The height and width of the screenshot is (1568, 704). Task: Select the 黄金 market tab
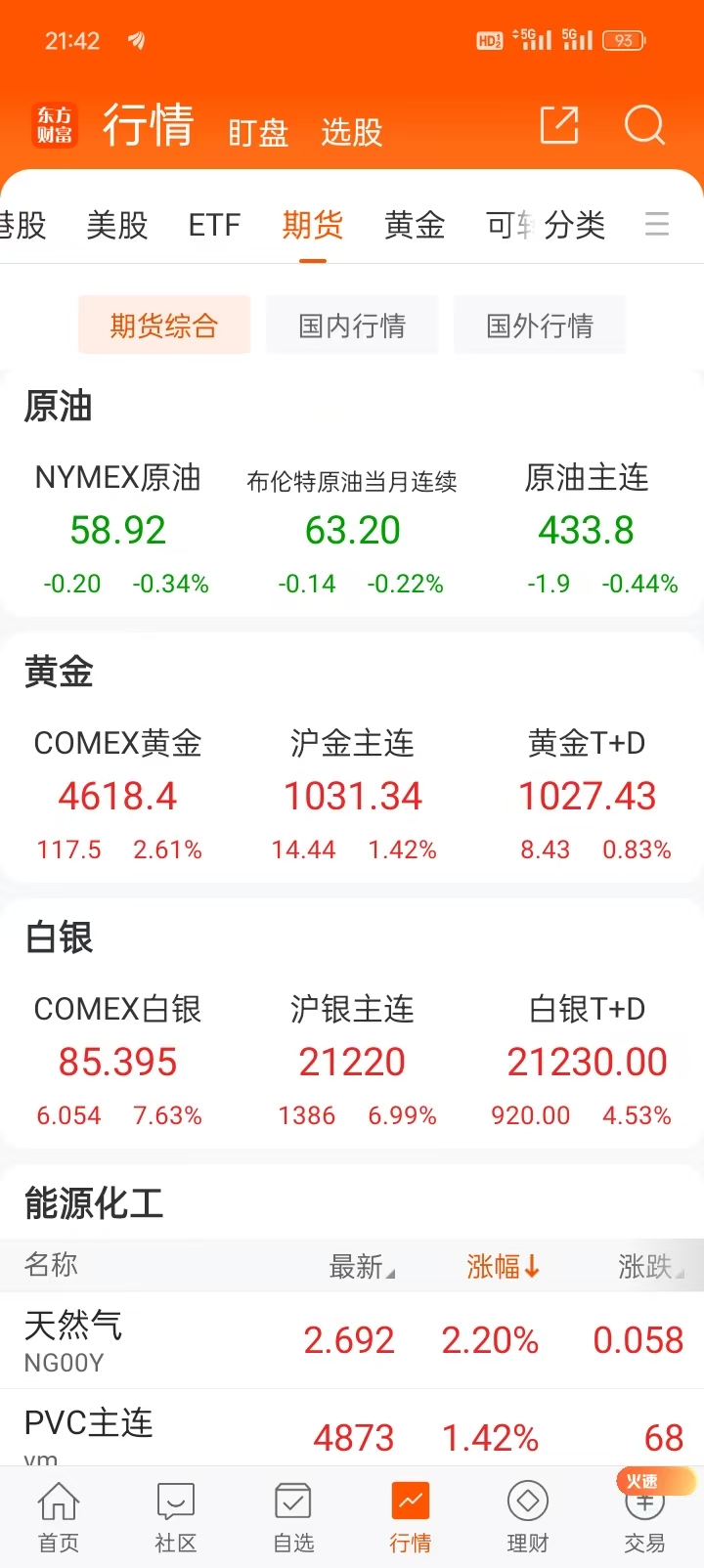(415, 226)
